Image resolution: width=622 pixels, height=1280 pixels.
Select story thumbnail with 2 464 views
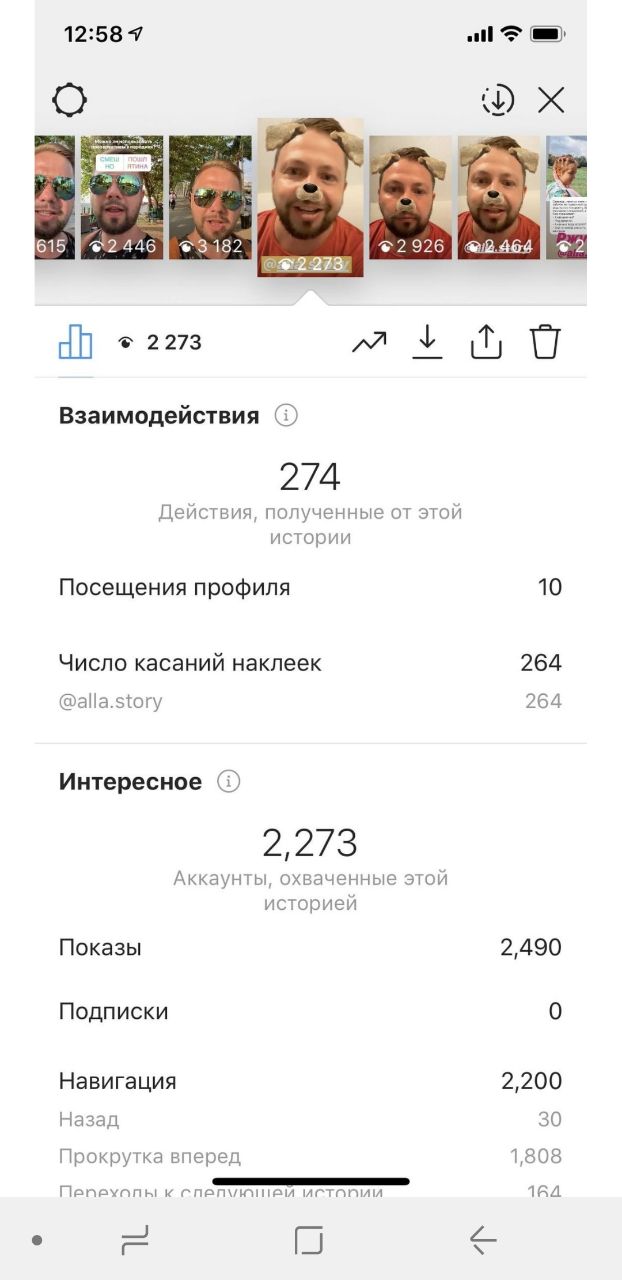tap(499, 198)
